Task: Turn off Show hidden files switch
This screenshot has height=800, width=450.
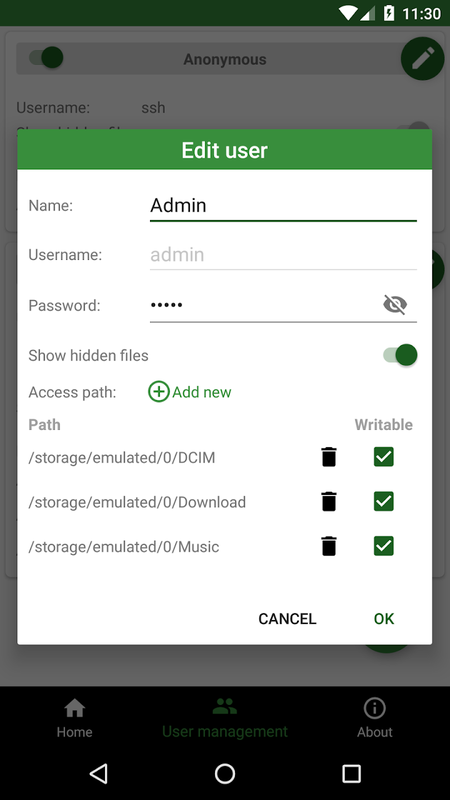Action: point(400,355)
